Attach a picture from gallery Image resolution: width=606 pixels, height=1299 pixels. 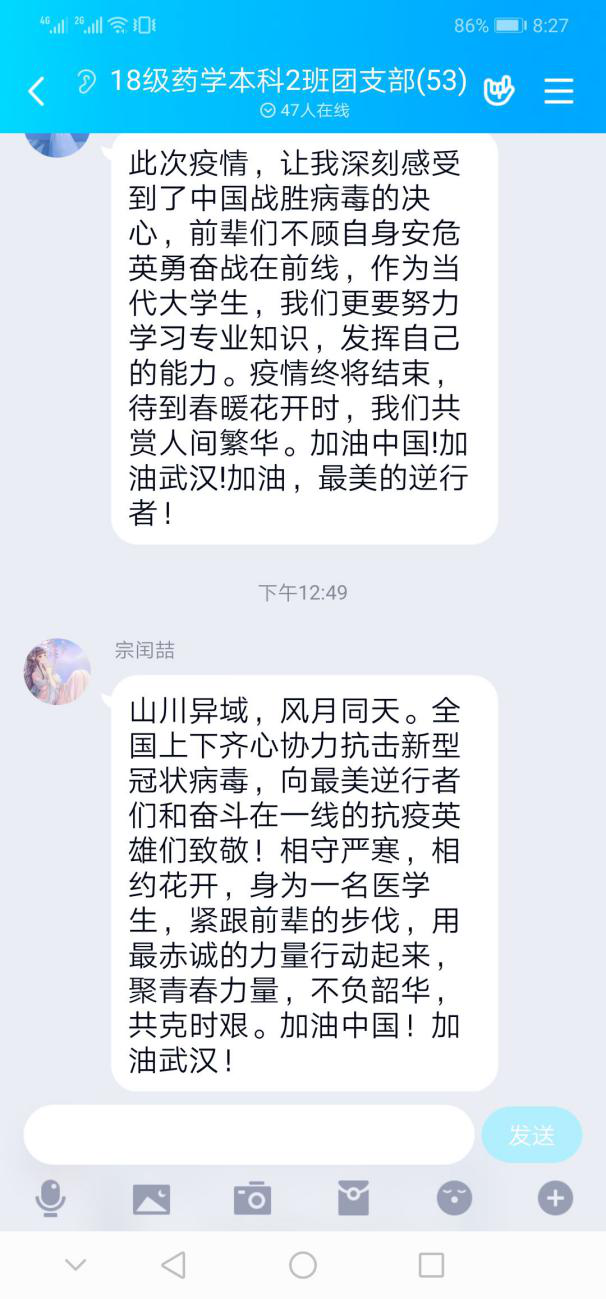(x=151, y=1198)
